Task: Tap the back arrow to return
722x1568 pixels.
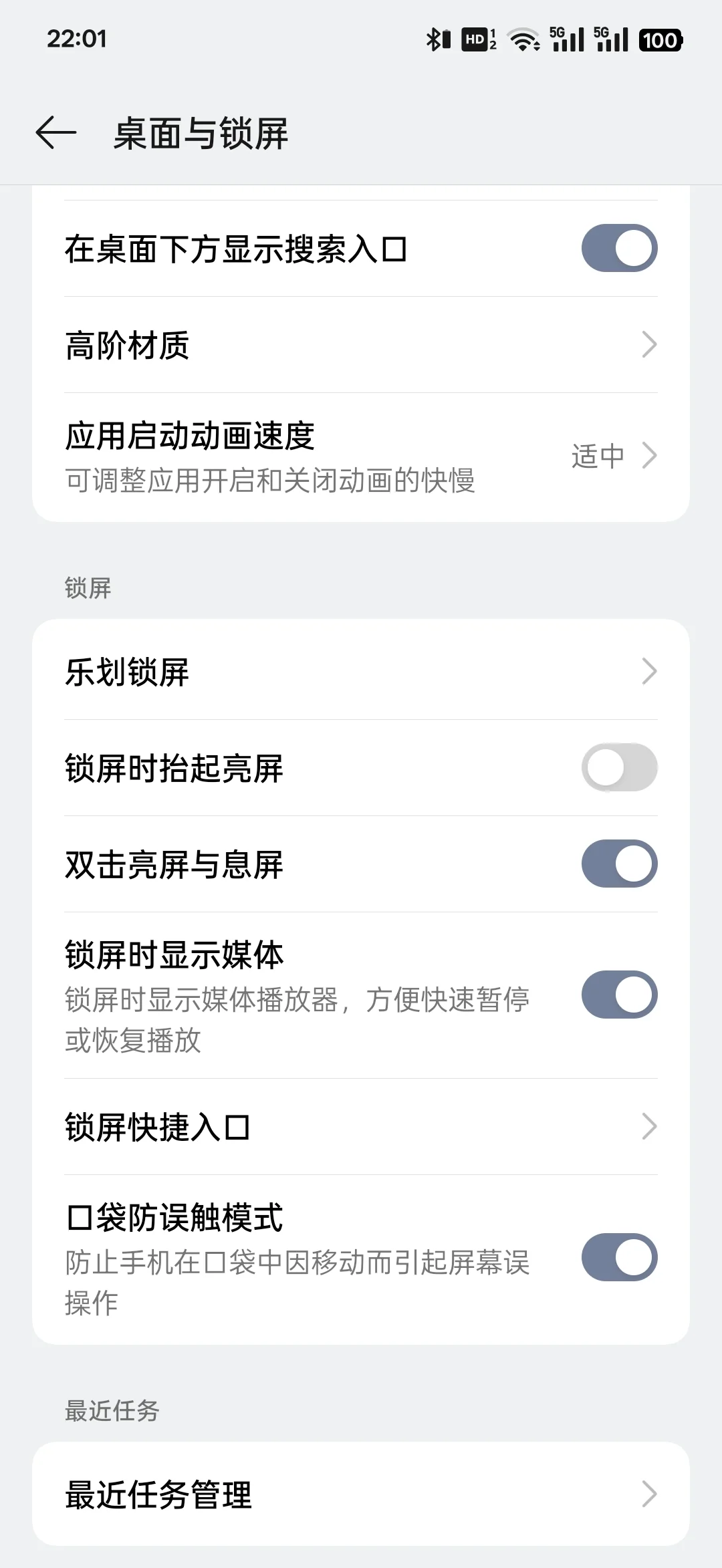Action: pyautogui.click(x=56, y=133)
